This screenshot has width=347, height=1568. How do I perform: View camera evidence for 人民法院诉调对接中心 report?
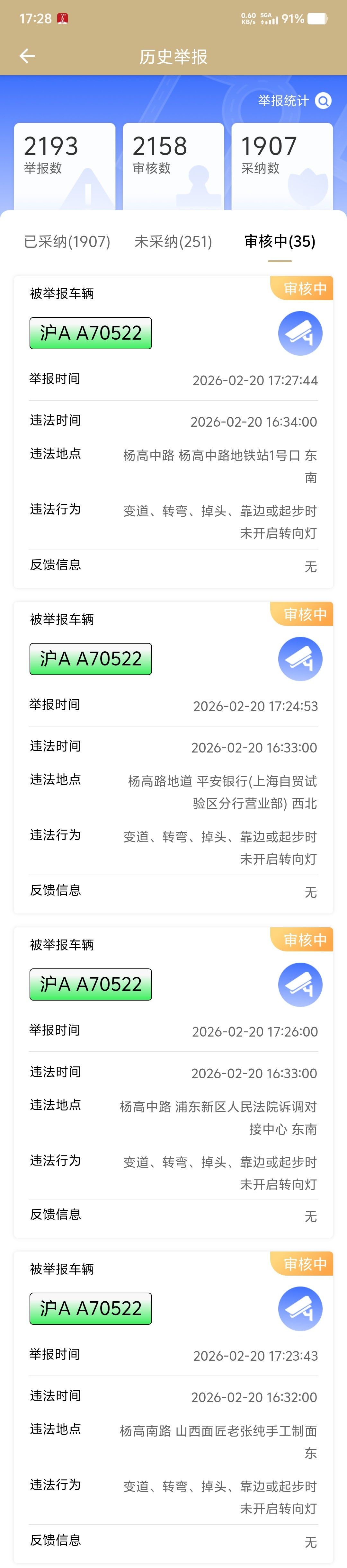click(x=300, y=984)
